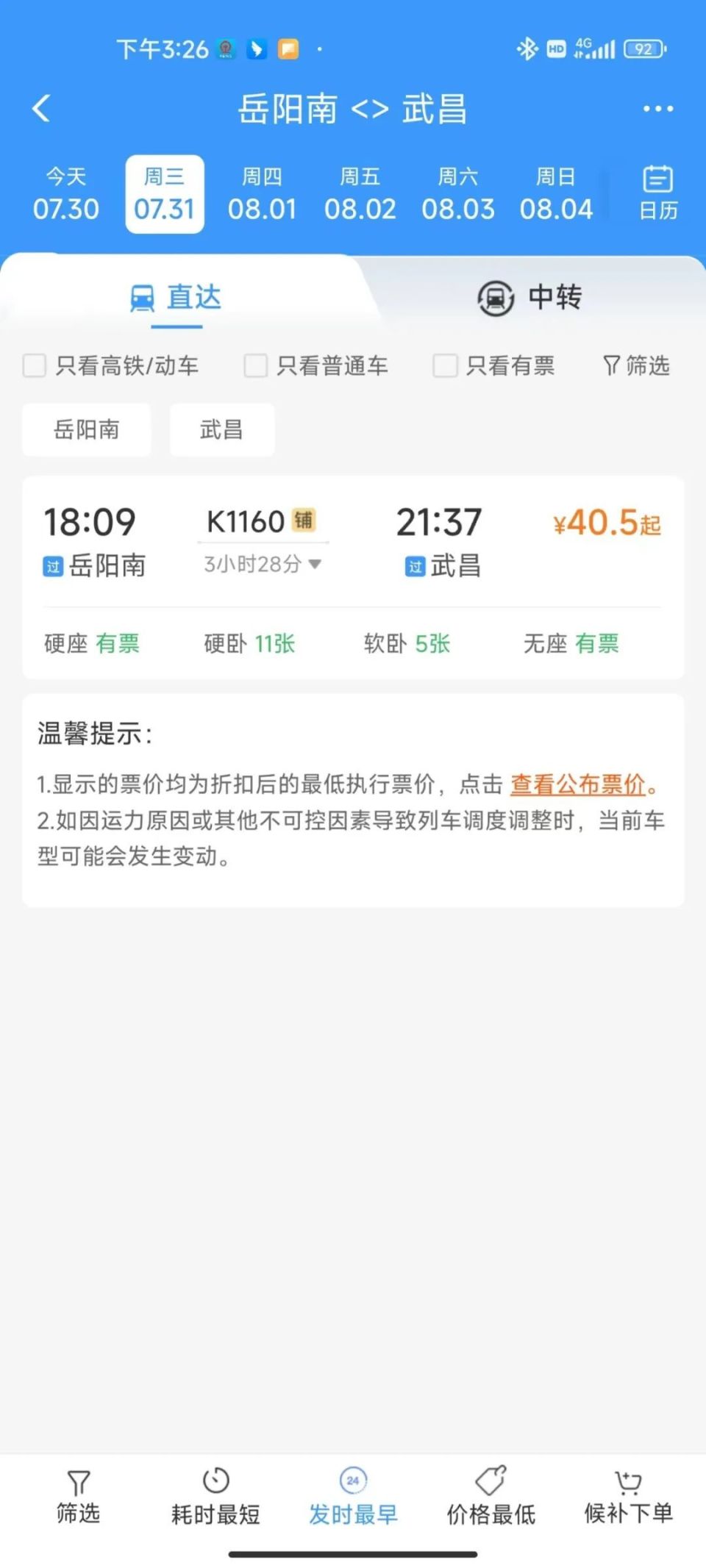706x1568 pixels.
Task: Select today's date 07.30
Action: 66,194
